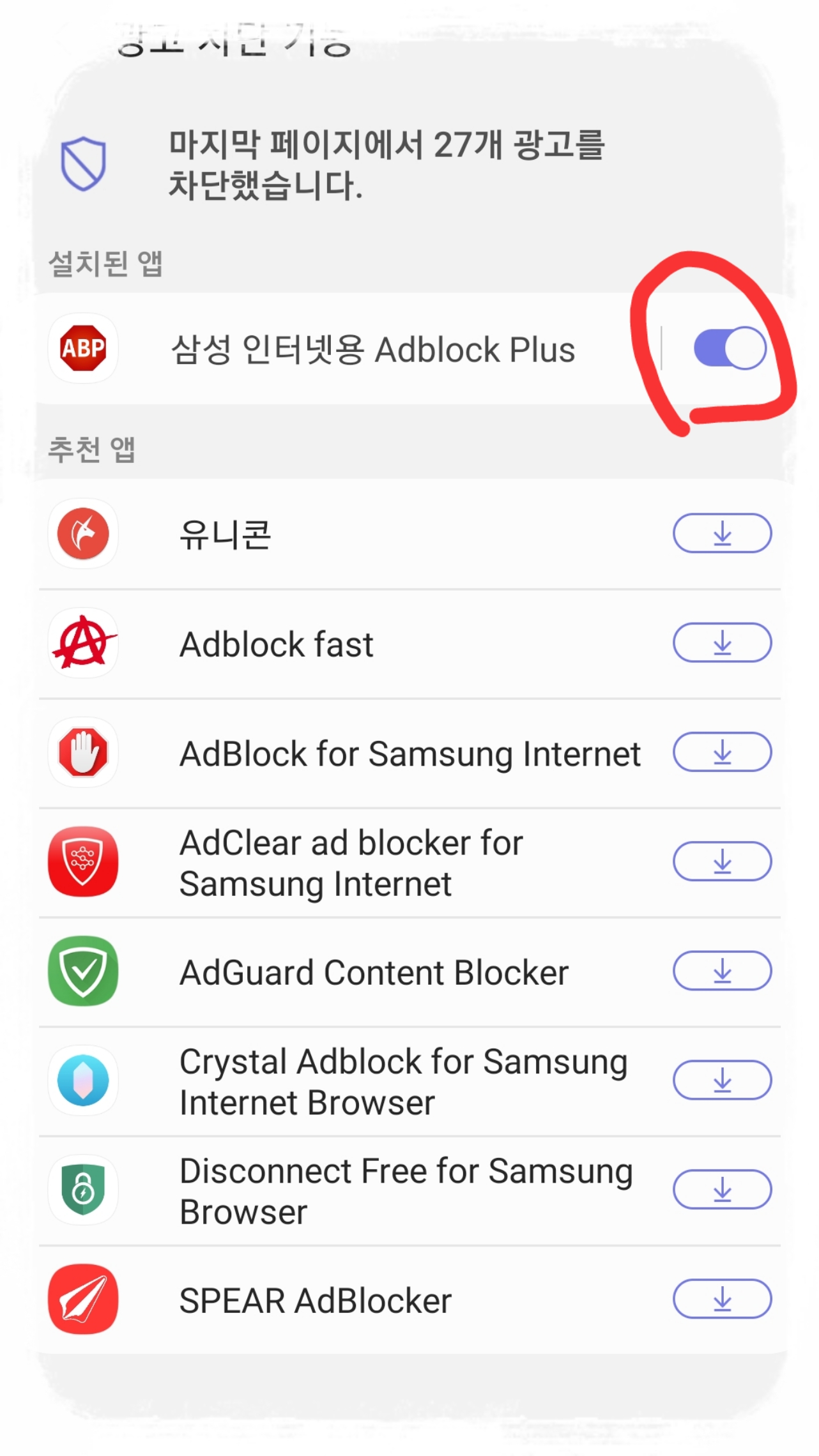Click the Adblock fast anarchy icon
This screenshot has height=1456, width=819.
tap(84, 643)
